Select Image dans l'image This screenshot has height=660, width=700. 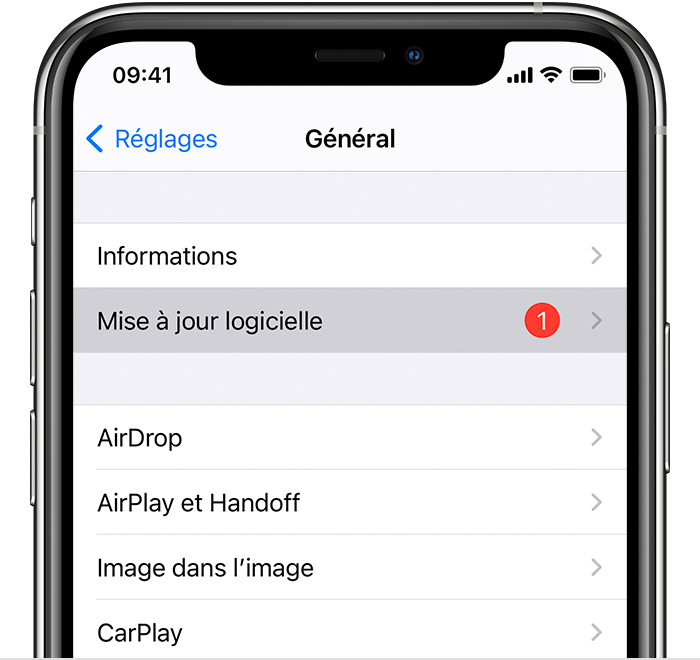coord(350,568)
